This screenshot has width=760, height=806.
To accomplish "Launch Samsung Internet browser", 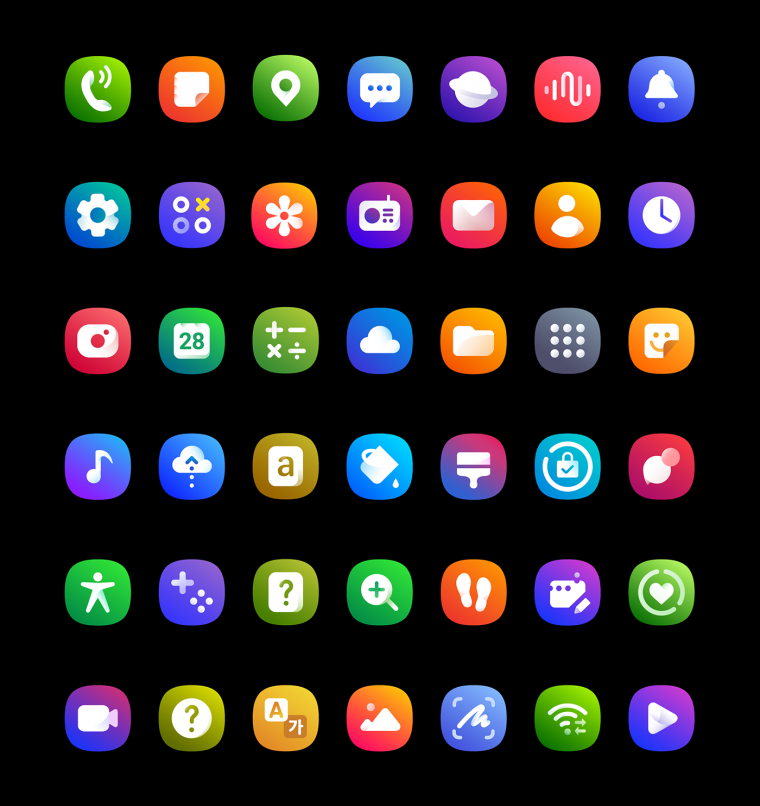I will (472, 89).
